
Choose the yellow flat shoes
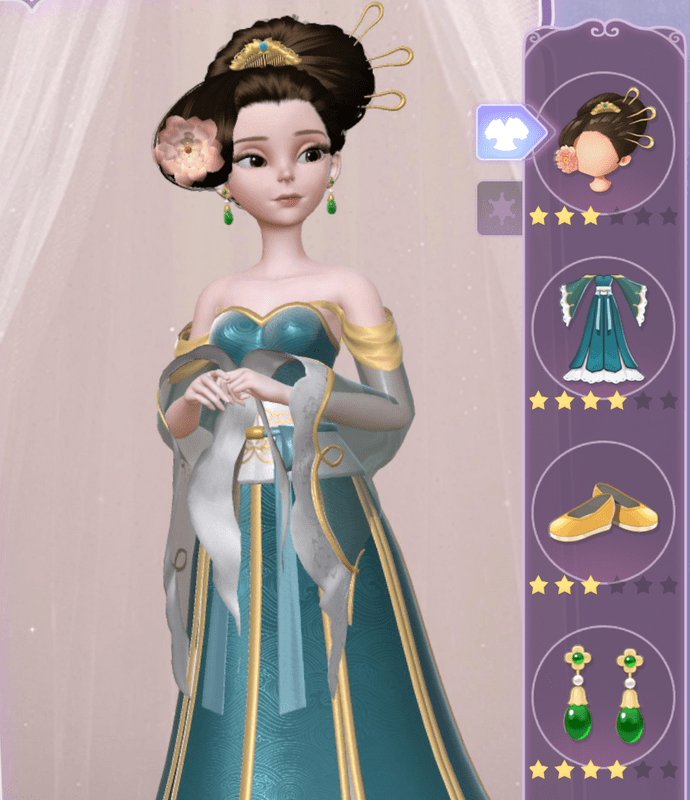click(x=604, y=510)
